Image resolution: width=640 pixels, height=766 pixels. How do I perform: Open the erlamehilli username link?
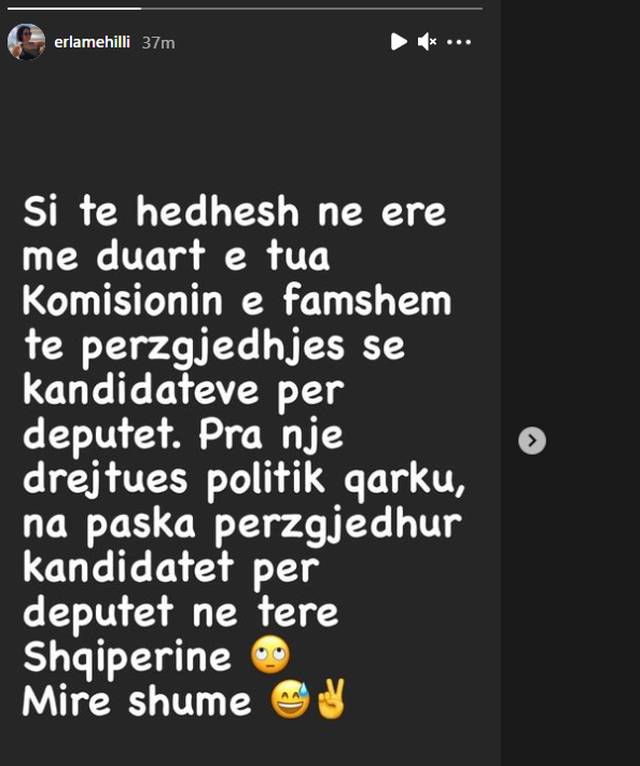97,43
